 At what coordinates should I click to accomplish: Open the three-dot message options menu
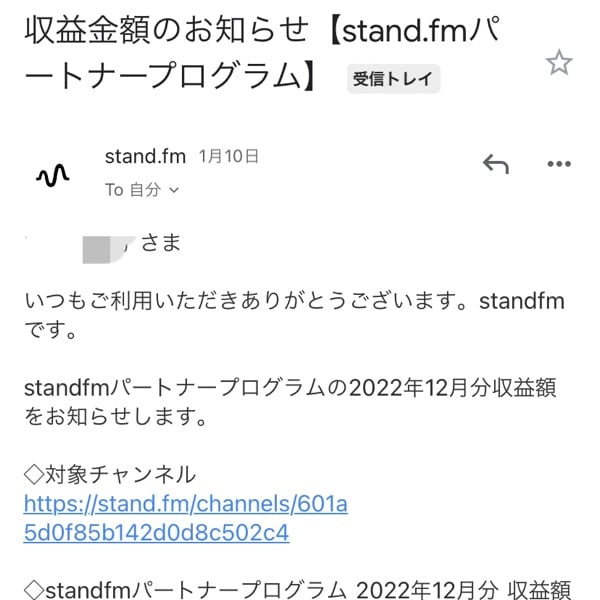[559, 164]
